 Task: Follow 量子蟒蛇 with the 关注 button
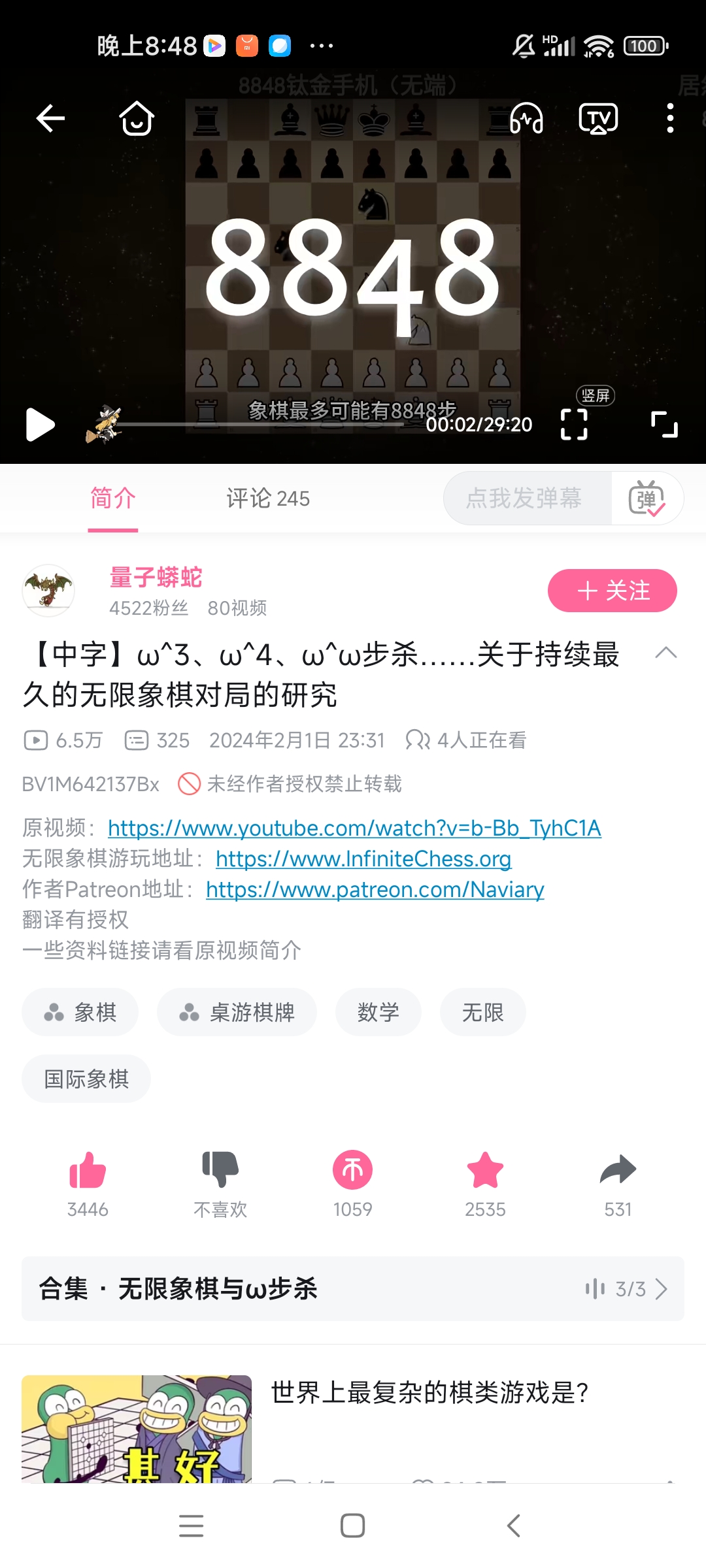point(612,591)
